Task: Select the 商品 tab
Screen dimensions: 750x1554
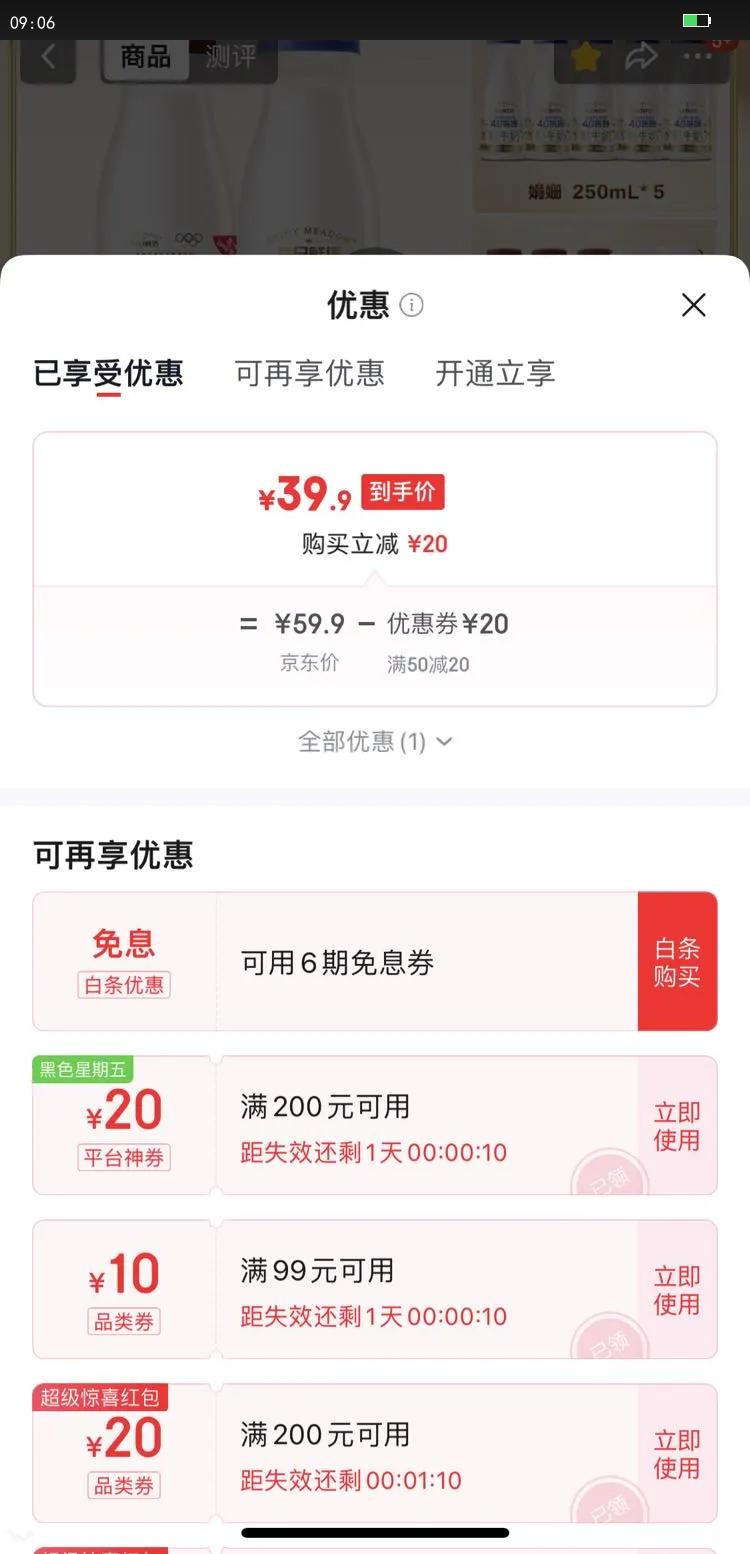Action: (146, 57)
